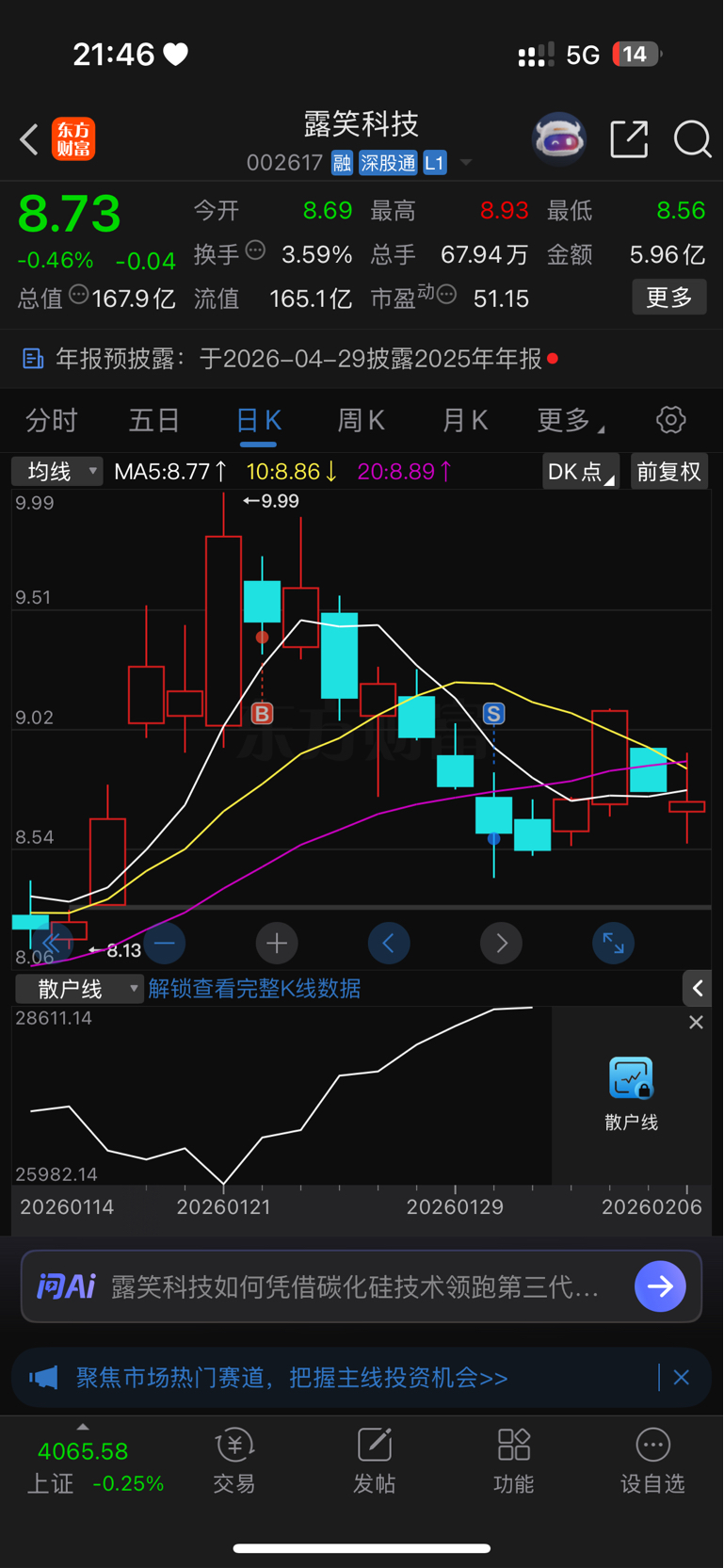Open the 散户线 indicator dropdown
The height and width of the screenshot is (1568, 724).
79,989
